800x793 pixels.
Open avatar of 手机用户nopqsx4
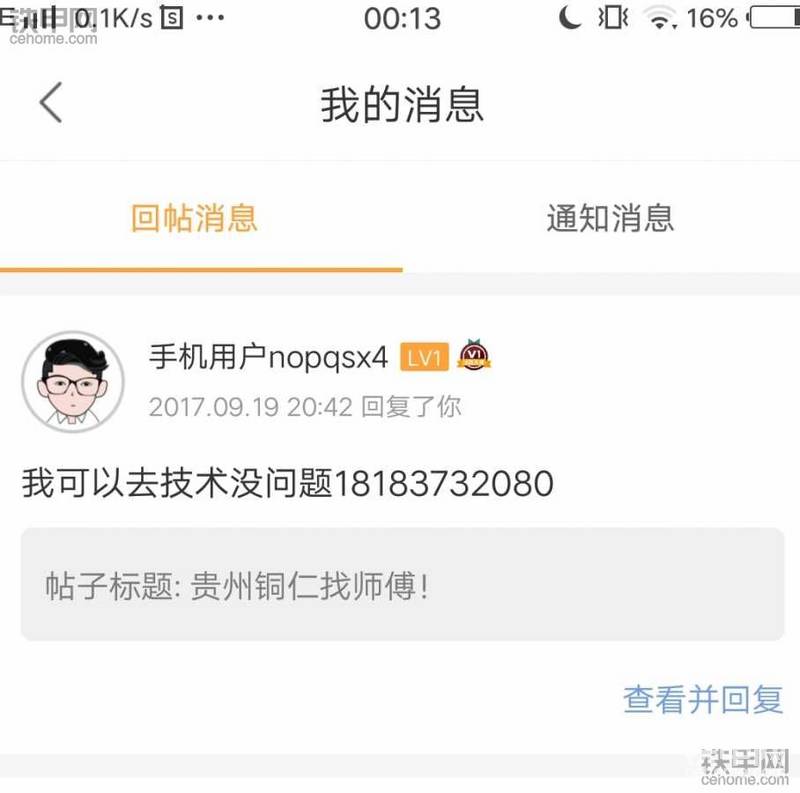tap(73, 382)
